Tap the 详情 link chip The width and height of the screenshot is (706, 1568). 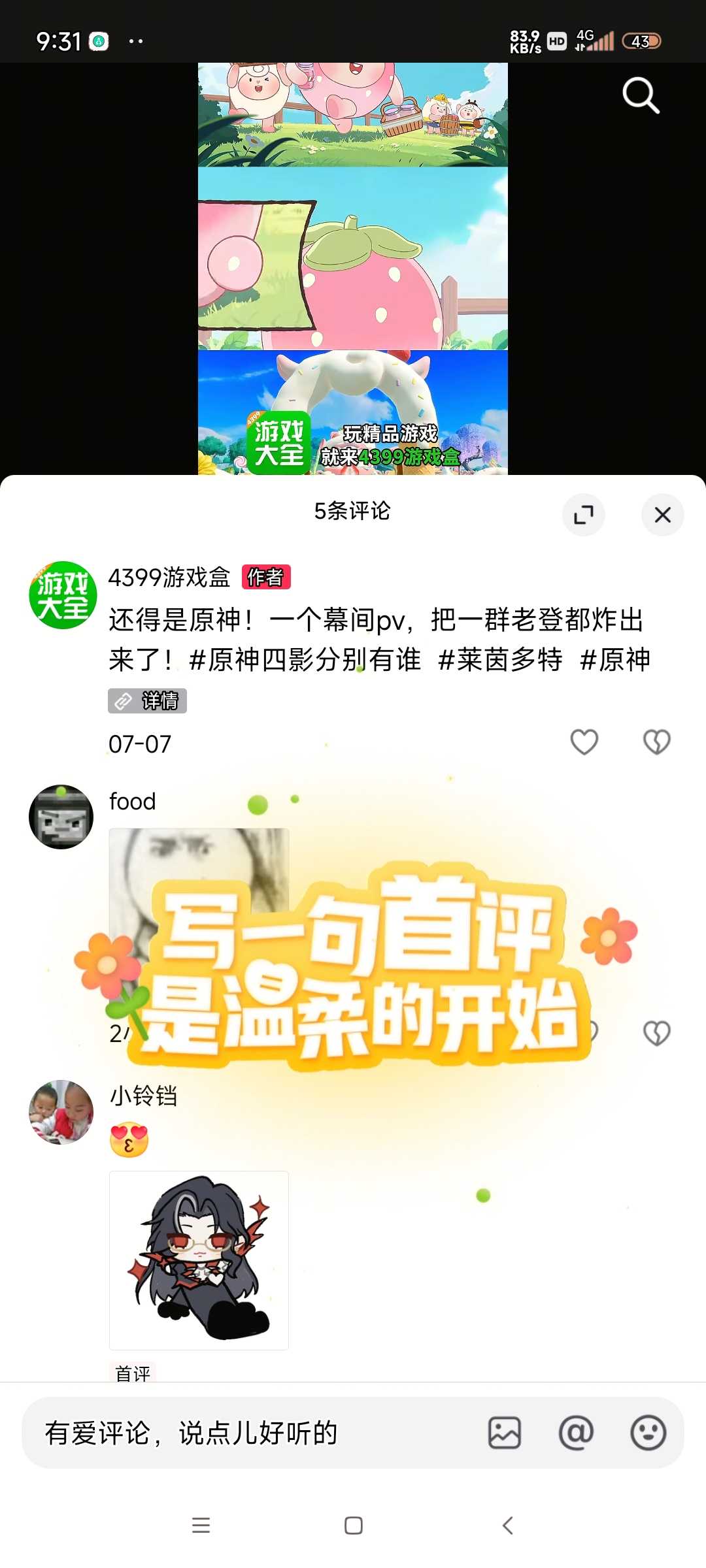[x=147, y=701]
